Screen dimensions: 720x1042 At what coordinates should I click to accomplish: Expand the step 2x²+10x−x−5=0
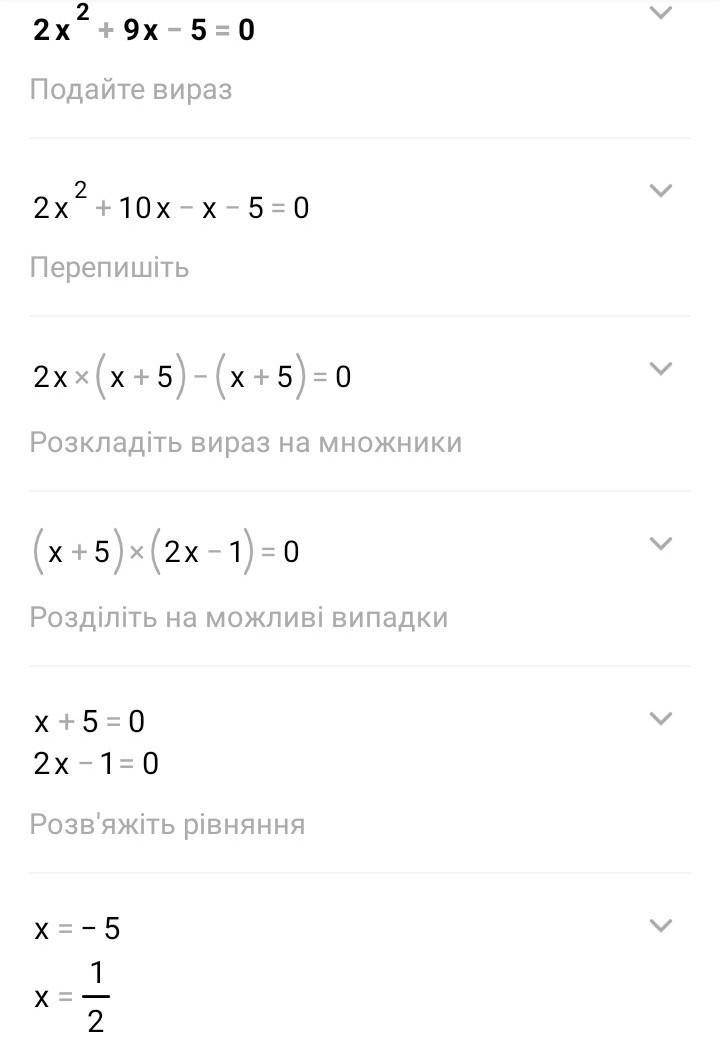[660, 190]
